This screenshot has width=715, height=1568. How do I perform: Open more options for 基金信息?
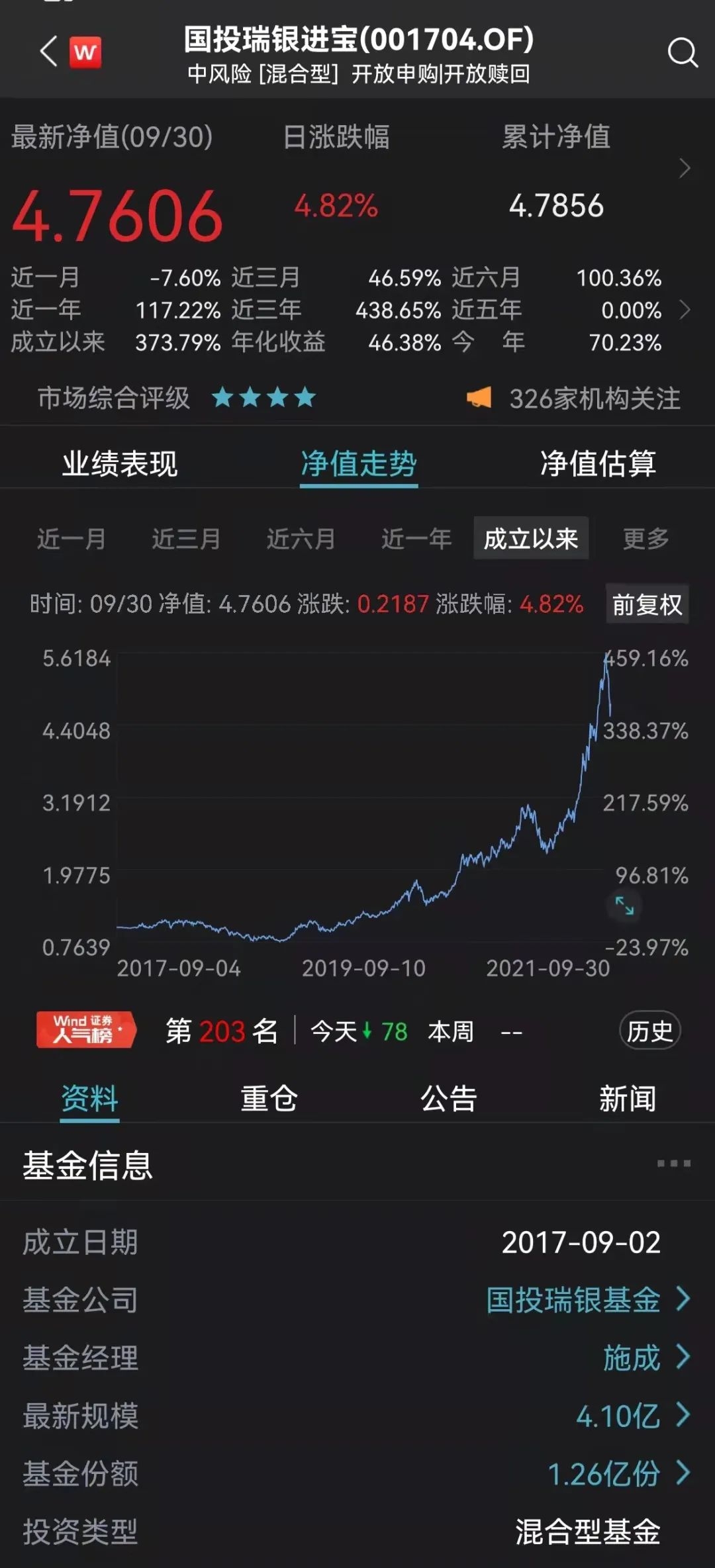673,1164
